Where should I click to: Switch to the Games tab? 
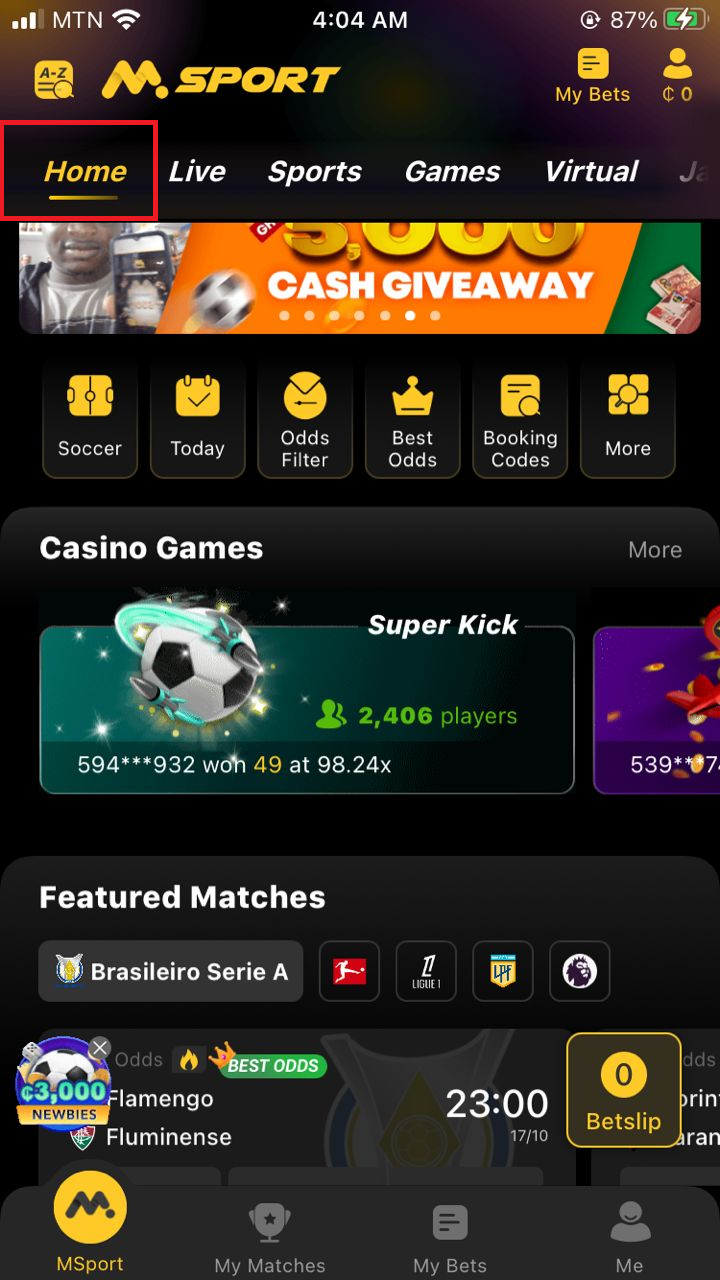(452, 171)
